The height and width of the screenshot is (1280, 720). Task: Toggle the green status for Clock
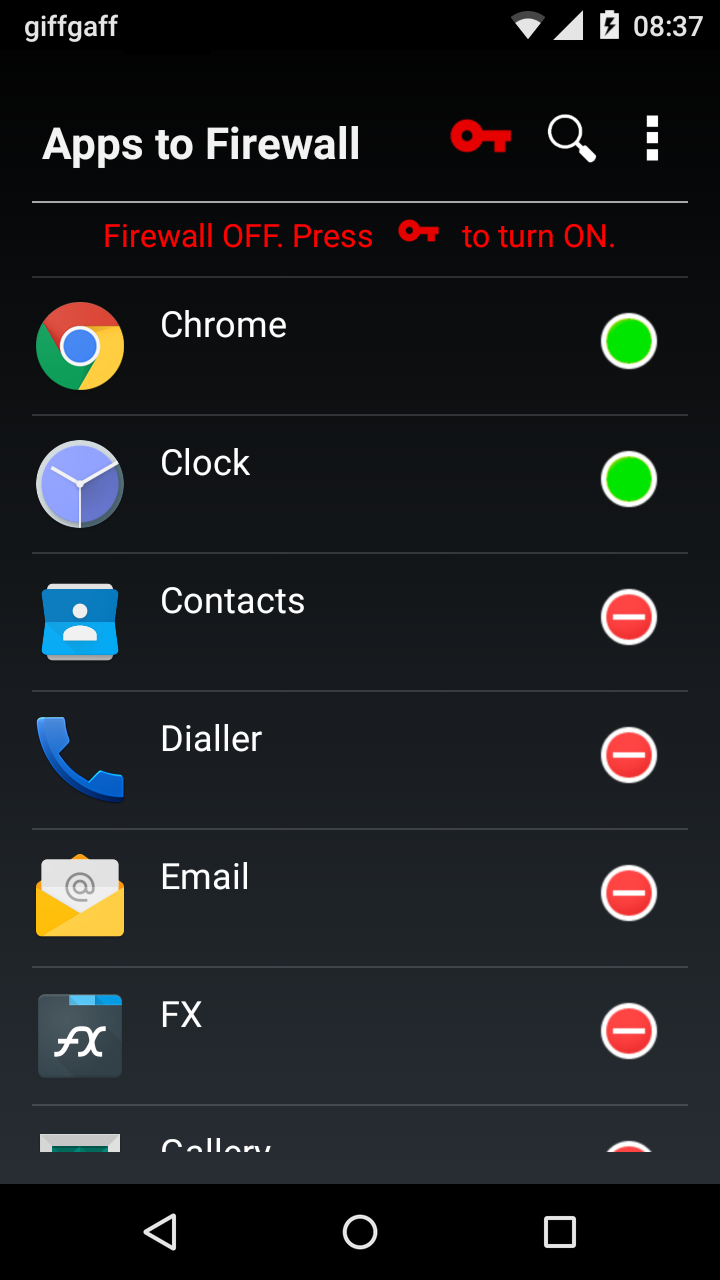[x=629, y=480]
